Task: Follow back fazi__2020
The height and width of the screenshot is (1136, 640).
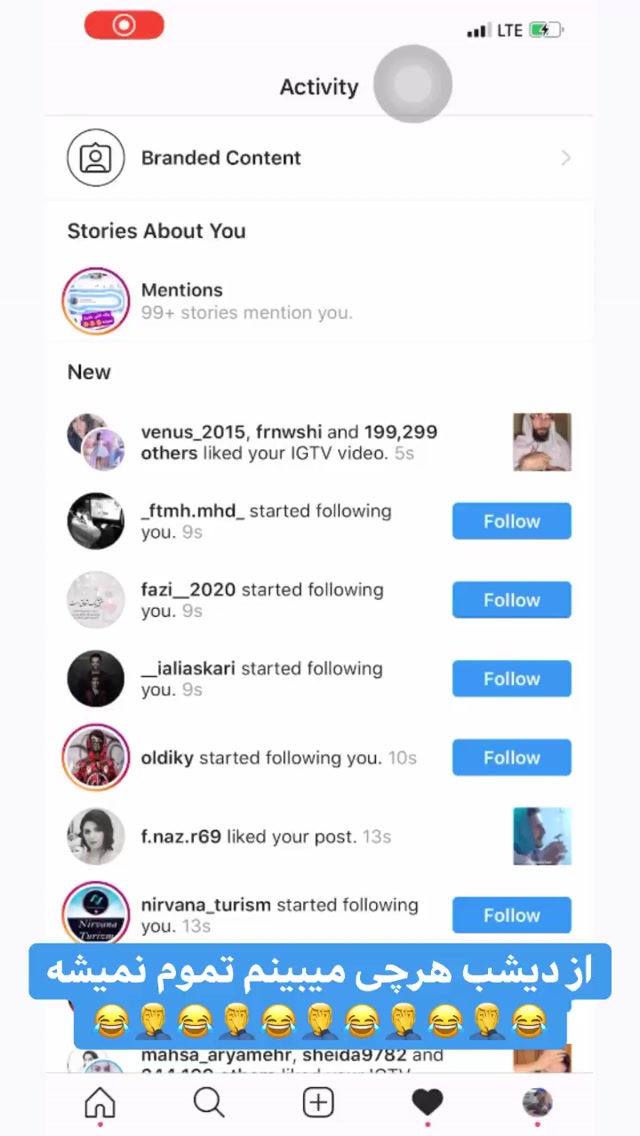Action: click(512, 600)
